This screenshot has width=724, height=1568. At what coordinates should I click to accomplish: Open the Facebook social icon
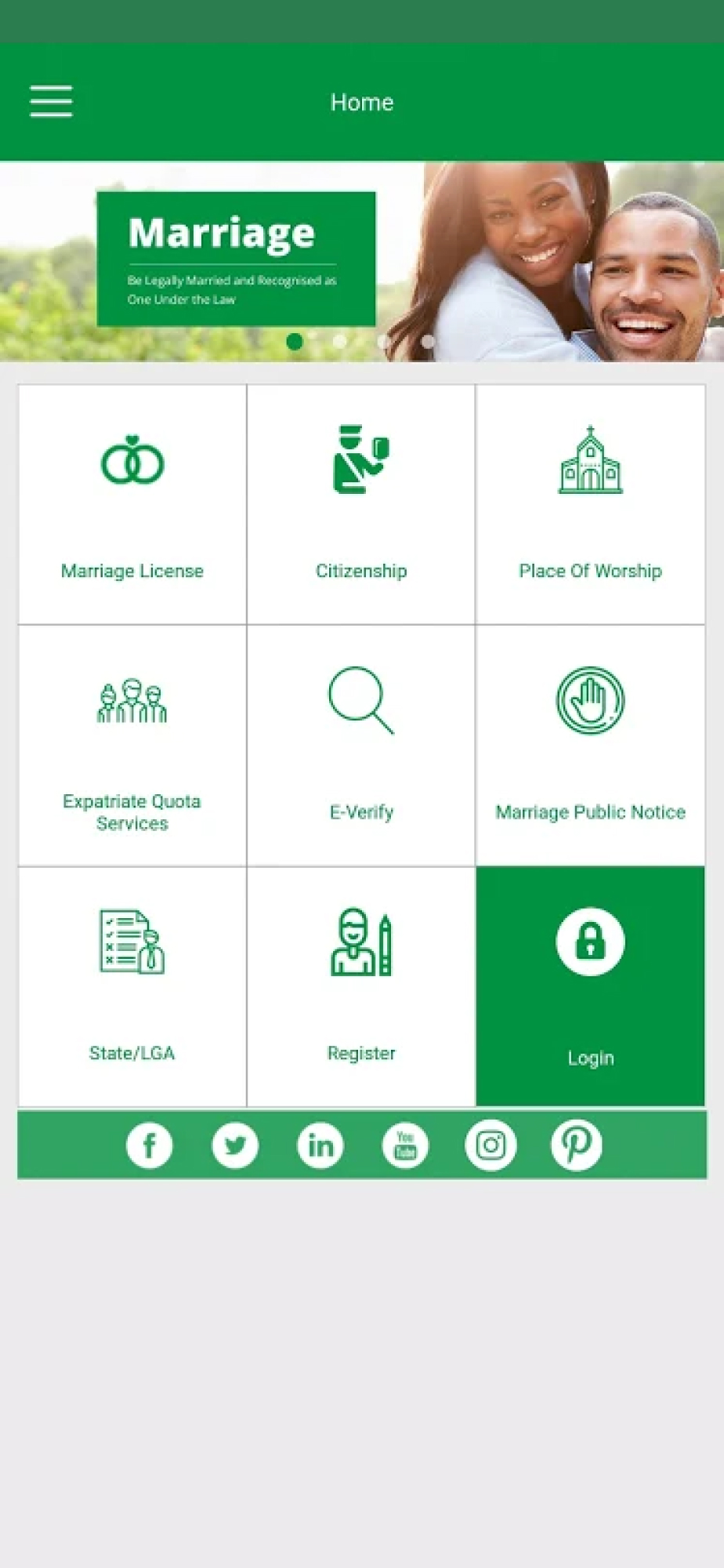[150, 1145]
